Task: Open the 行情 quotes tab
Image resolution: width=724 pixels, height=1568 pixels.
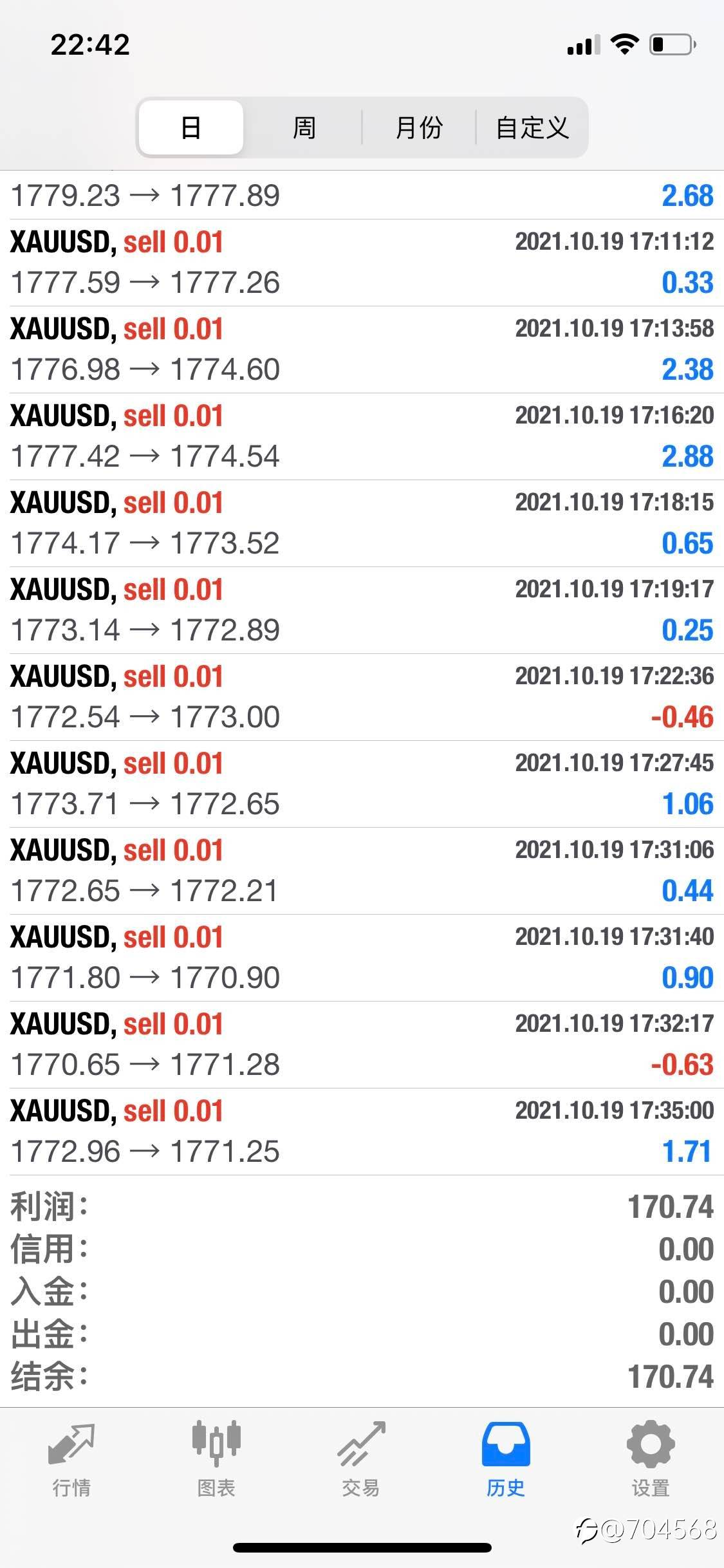Action: pyautogui.click(x=71, y=1461)
